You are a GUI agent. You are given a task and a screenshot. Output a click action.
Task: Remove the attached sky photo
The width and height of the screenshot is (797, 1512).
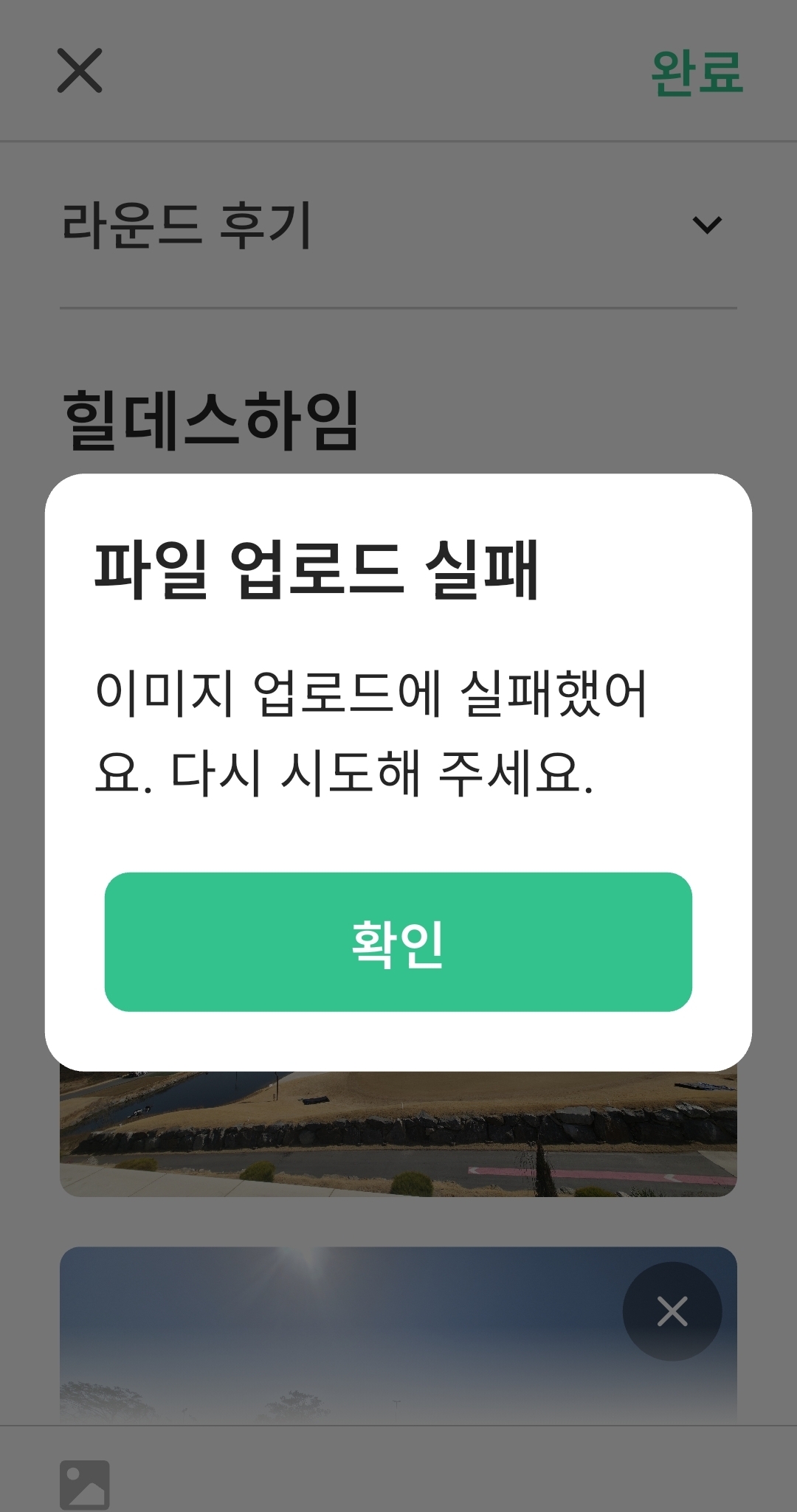click(x=672, y=1311)
